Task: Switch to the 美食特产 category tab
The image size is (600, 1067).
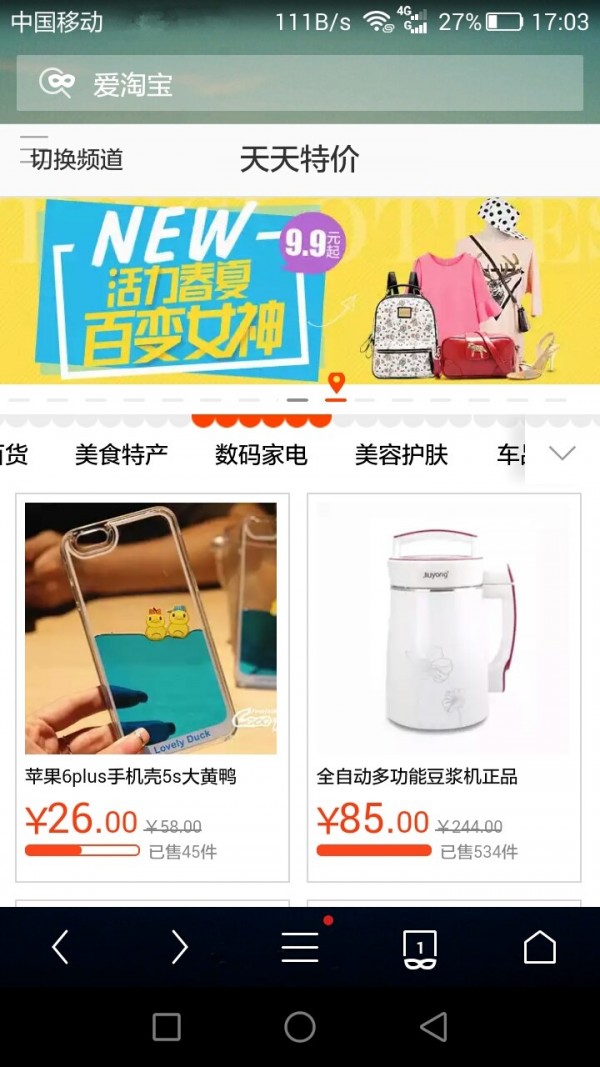Action: [121, 455]
